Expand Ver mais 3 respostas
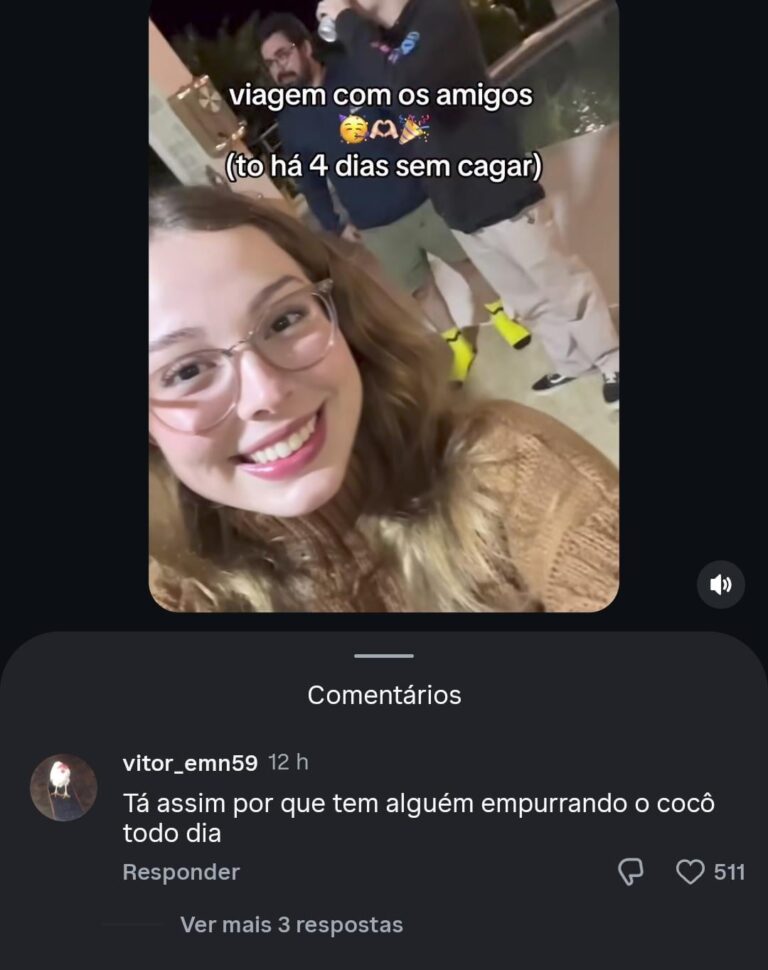This screenshot has width=768, height=970. [291, 925]
